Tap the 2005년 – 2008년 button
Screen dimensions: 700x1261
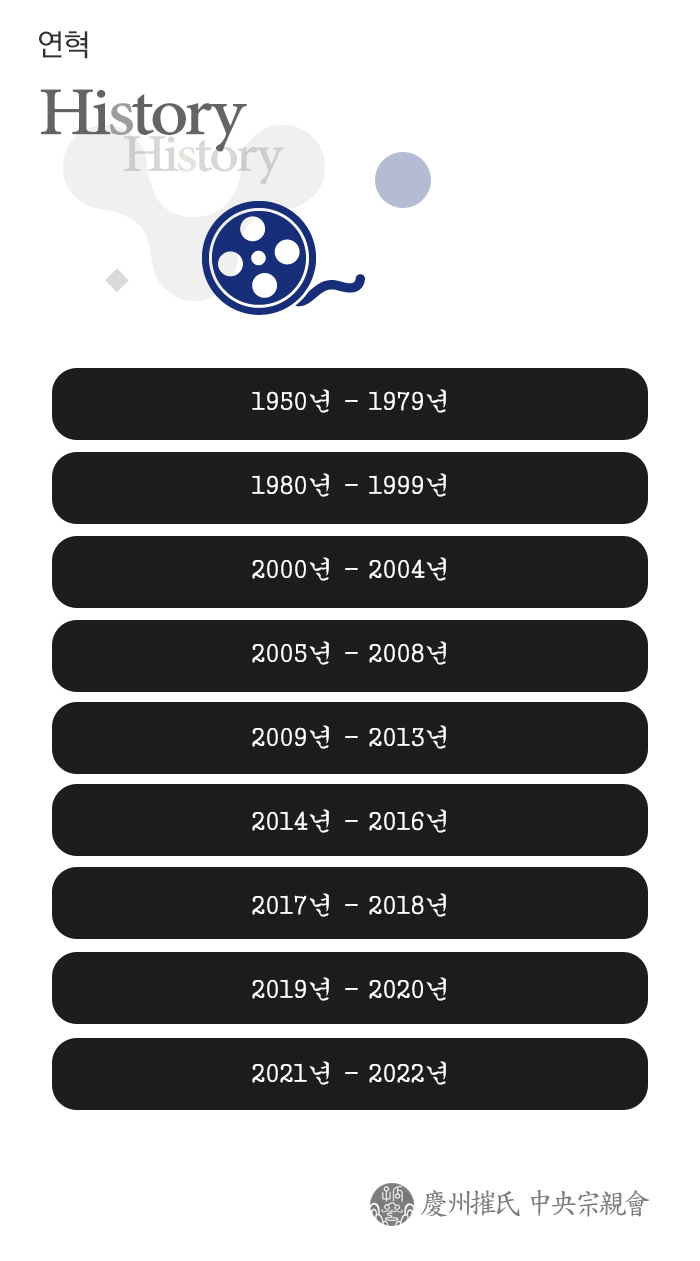click(350, 656)
